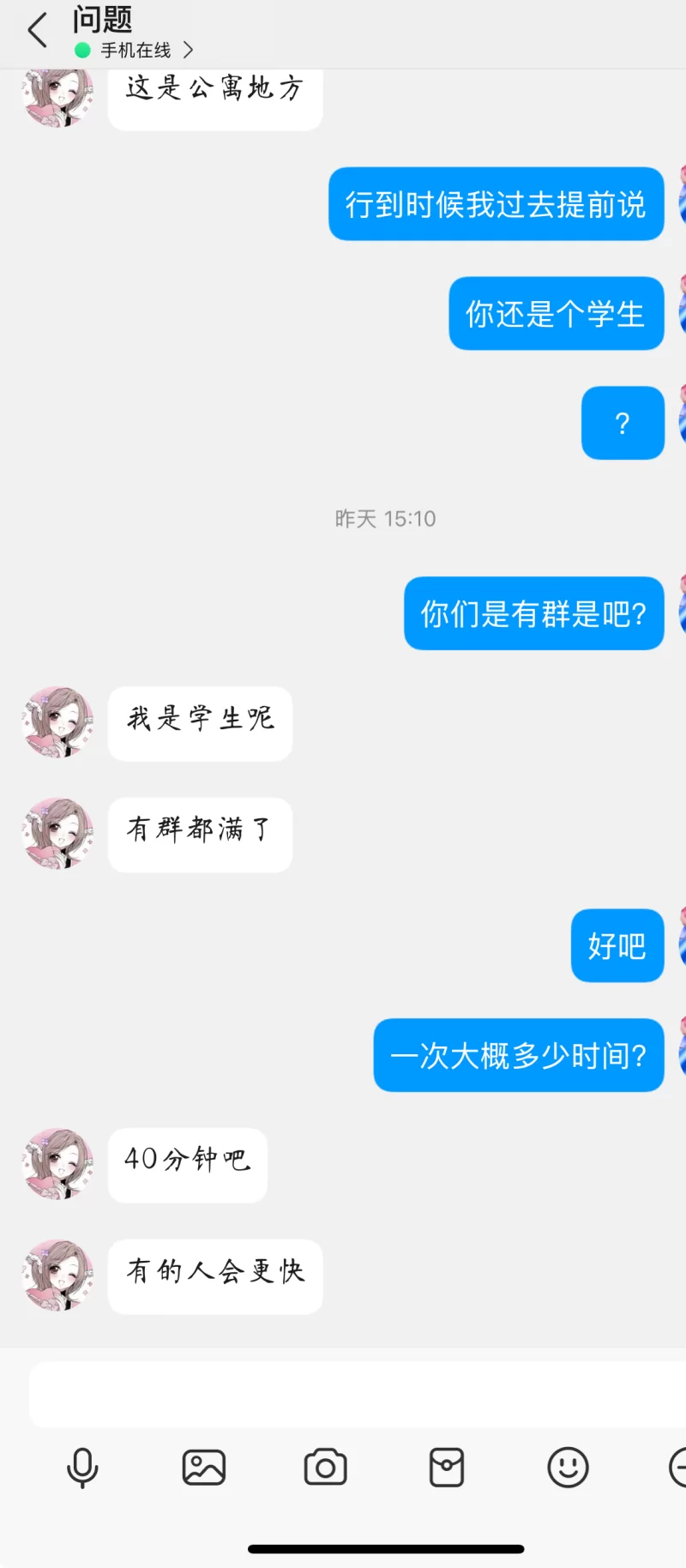Open the contact's avatar beside 我是学生呢

[x=58, y=722]
